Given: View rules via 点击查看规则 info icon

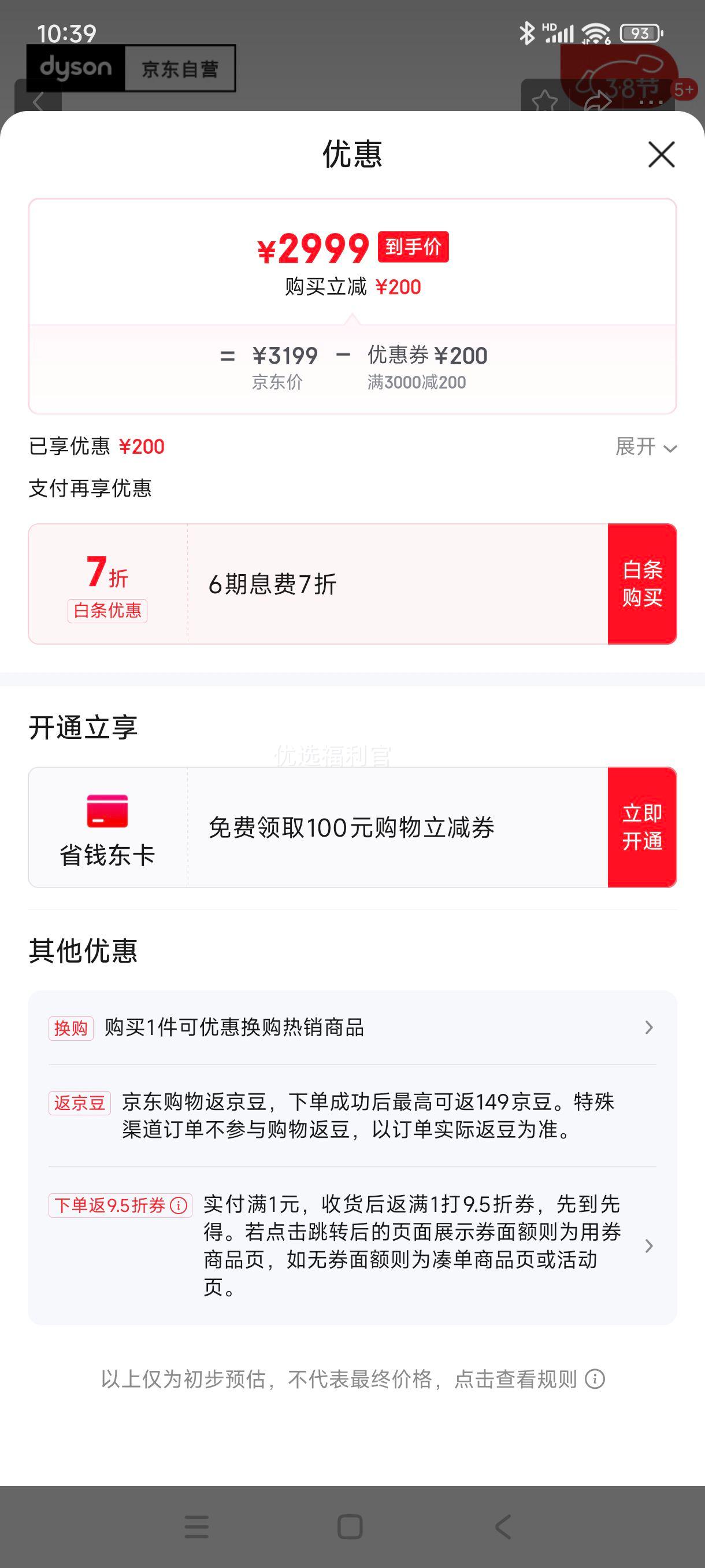Looking at the screenshot, I should 595,1380.
